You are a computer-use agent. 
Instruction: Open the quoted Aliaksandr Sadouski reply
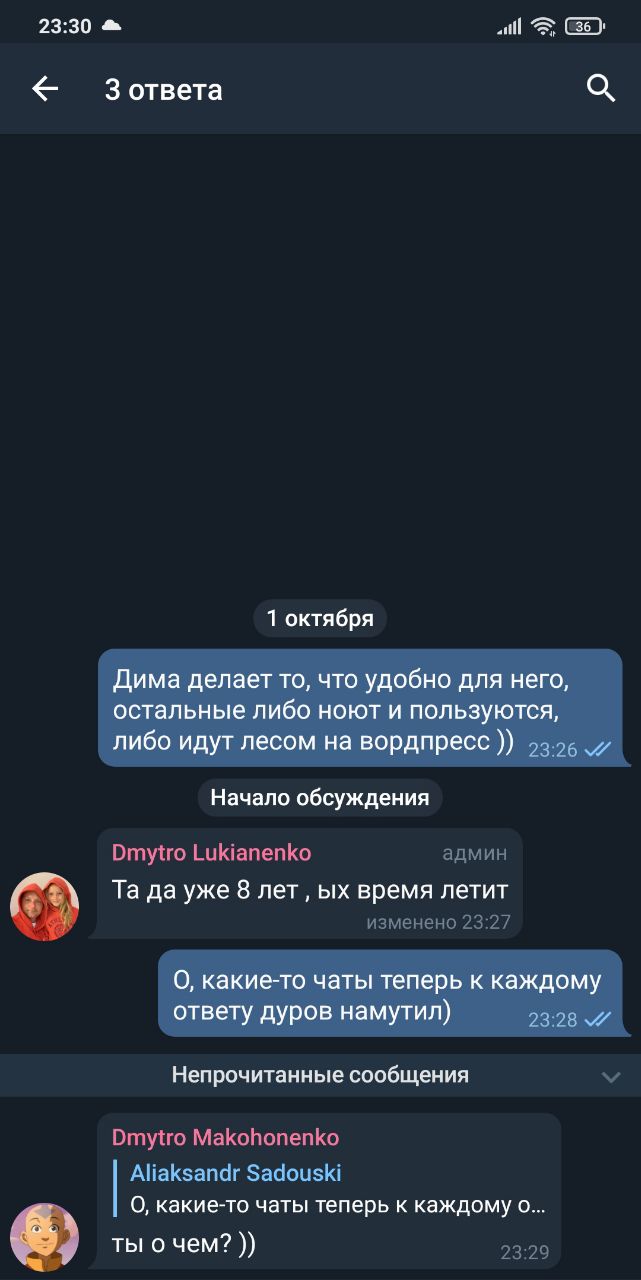click(x=336, y=1190)
